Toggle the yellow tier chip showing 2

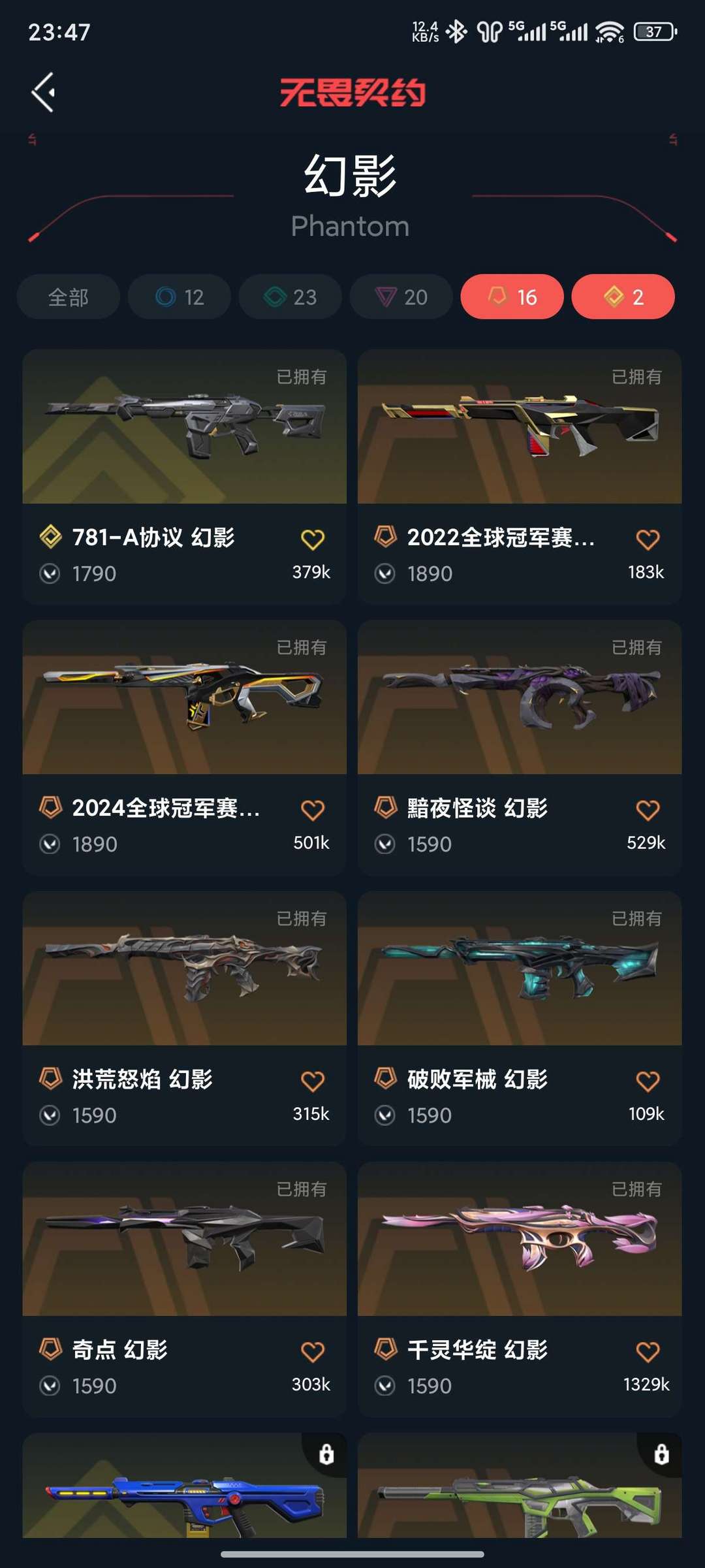pyautogui.click(x=623, y=297)
